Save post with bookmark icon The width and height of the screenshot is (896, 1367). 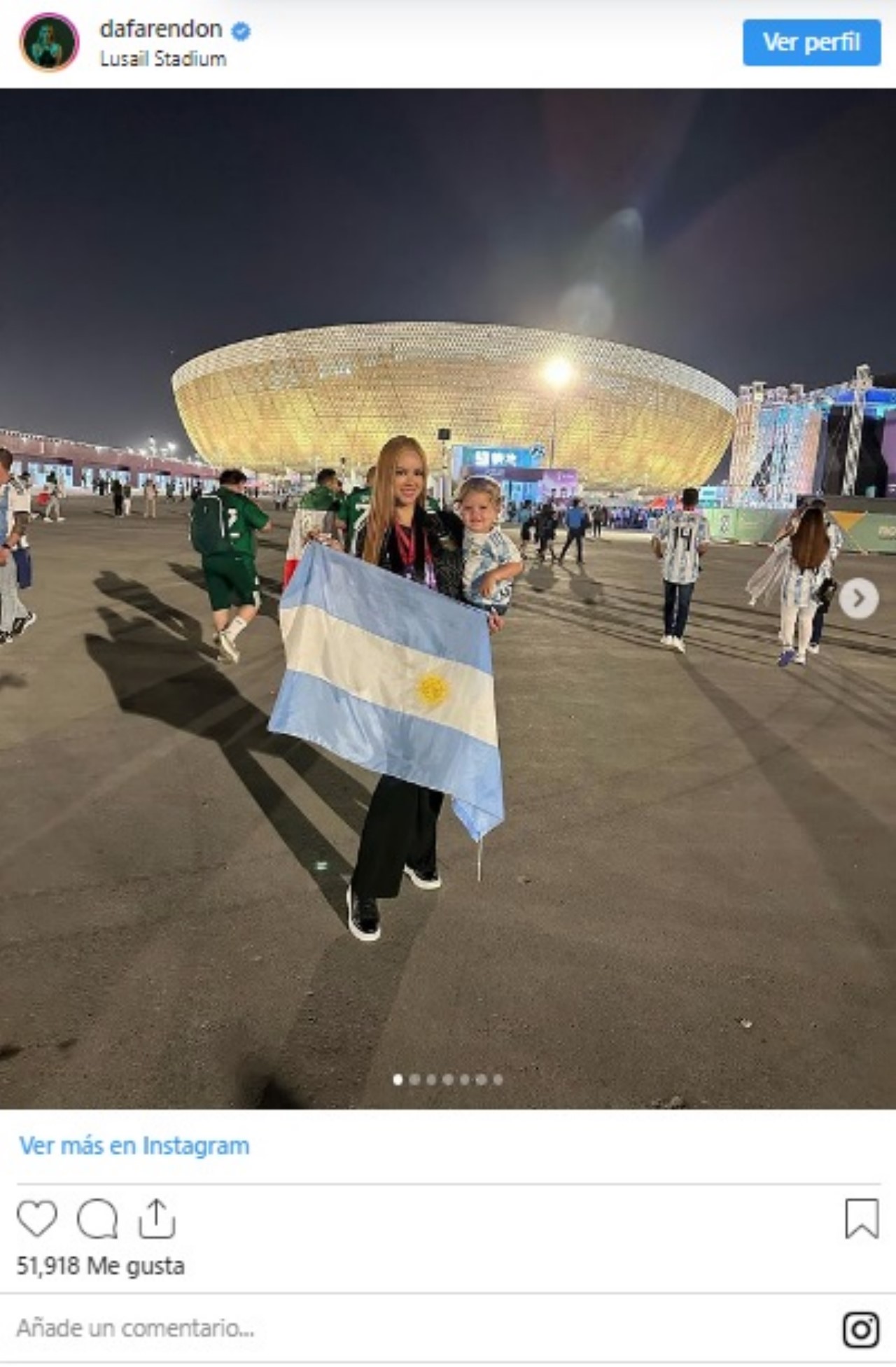tap(861, 1219)
